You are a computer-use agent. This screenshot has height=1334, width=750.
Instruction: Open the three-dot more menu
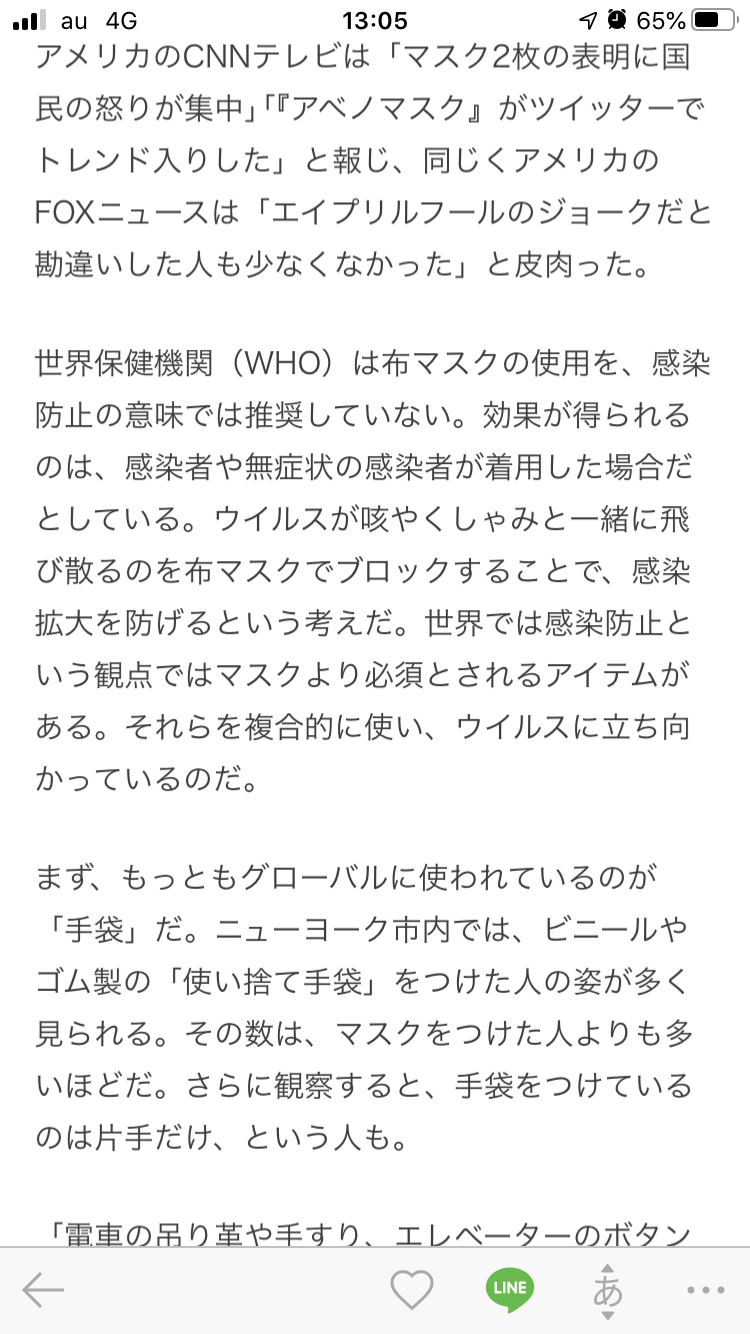click(705, 1290)
